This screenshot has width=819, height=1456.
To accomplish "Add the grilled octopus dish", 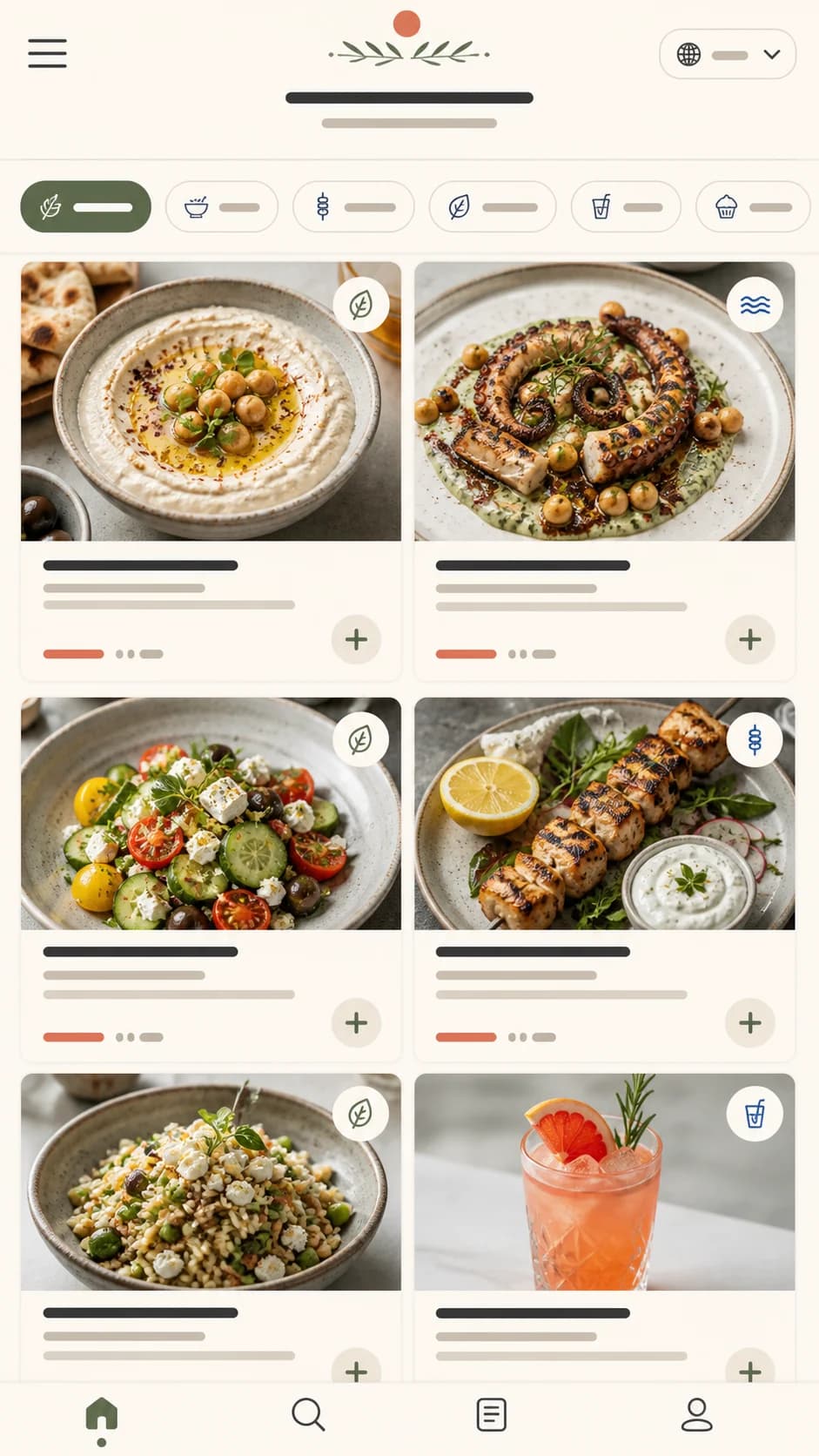I will (x=749, y=639).
